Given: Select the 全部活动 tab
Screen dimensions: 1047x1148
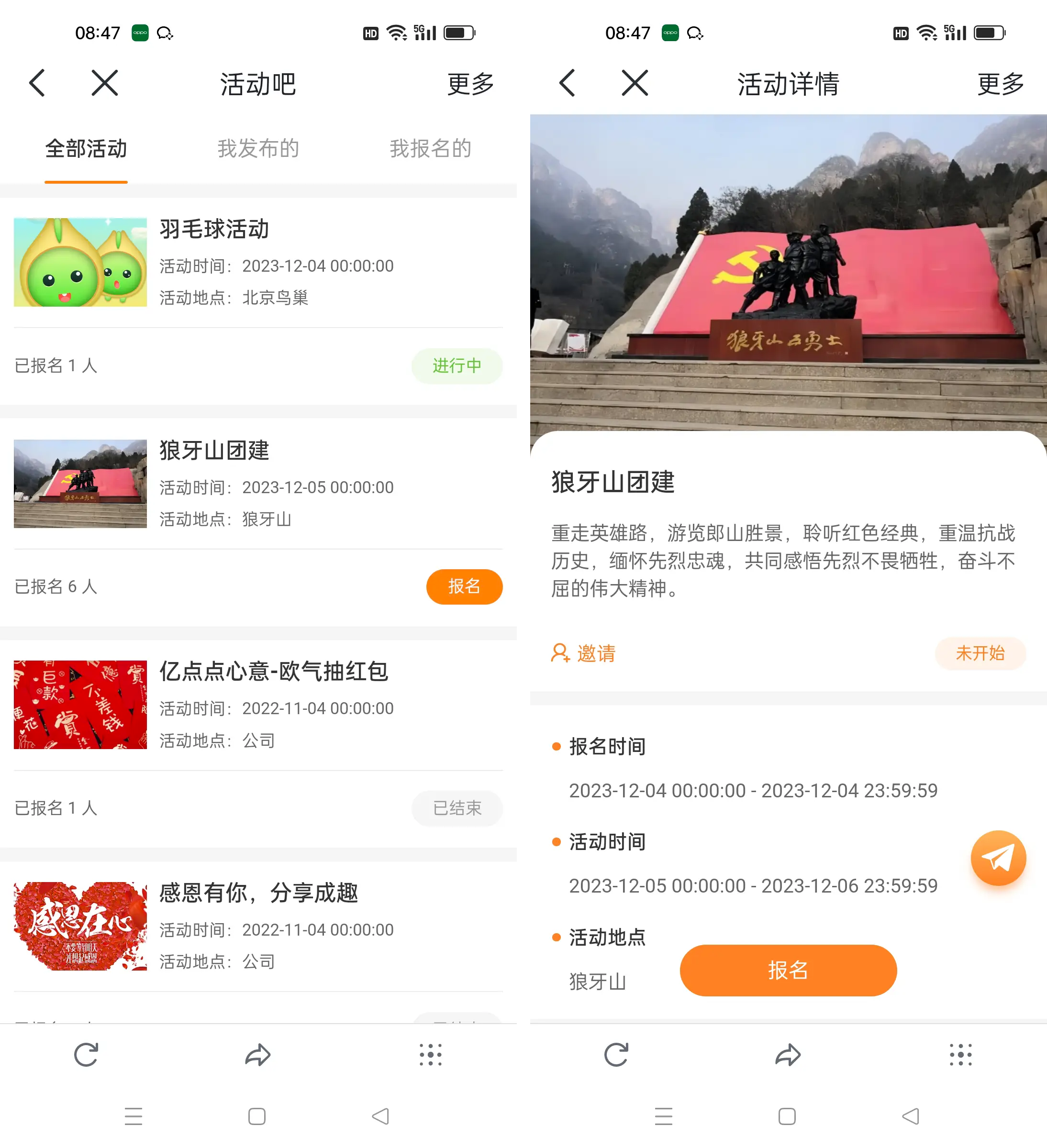Looking at the screenshot, I should click(86, 149).
